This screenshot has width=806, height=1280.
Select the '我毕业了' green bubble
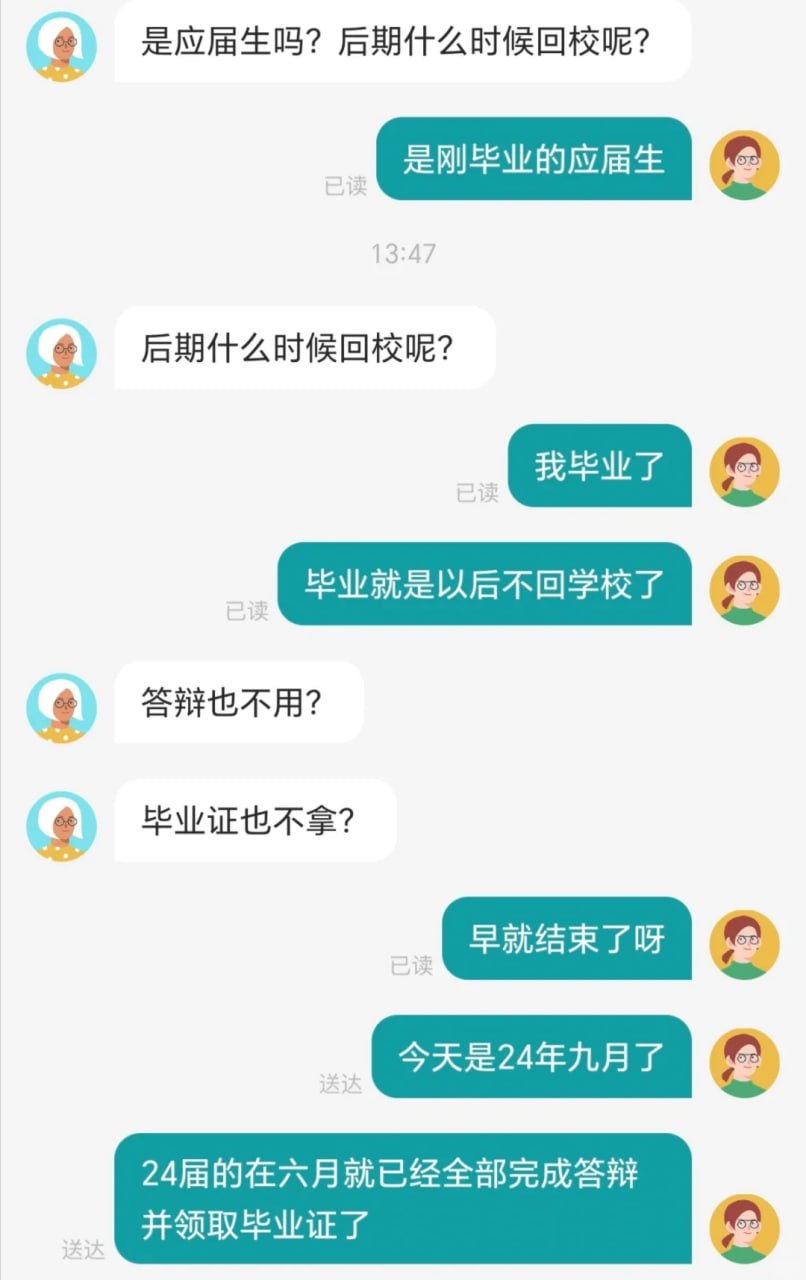coord(600,466)
